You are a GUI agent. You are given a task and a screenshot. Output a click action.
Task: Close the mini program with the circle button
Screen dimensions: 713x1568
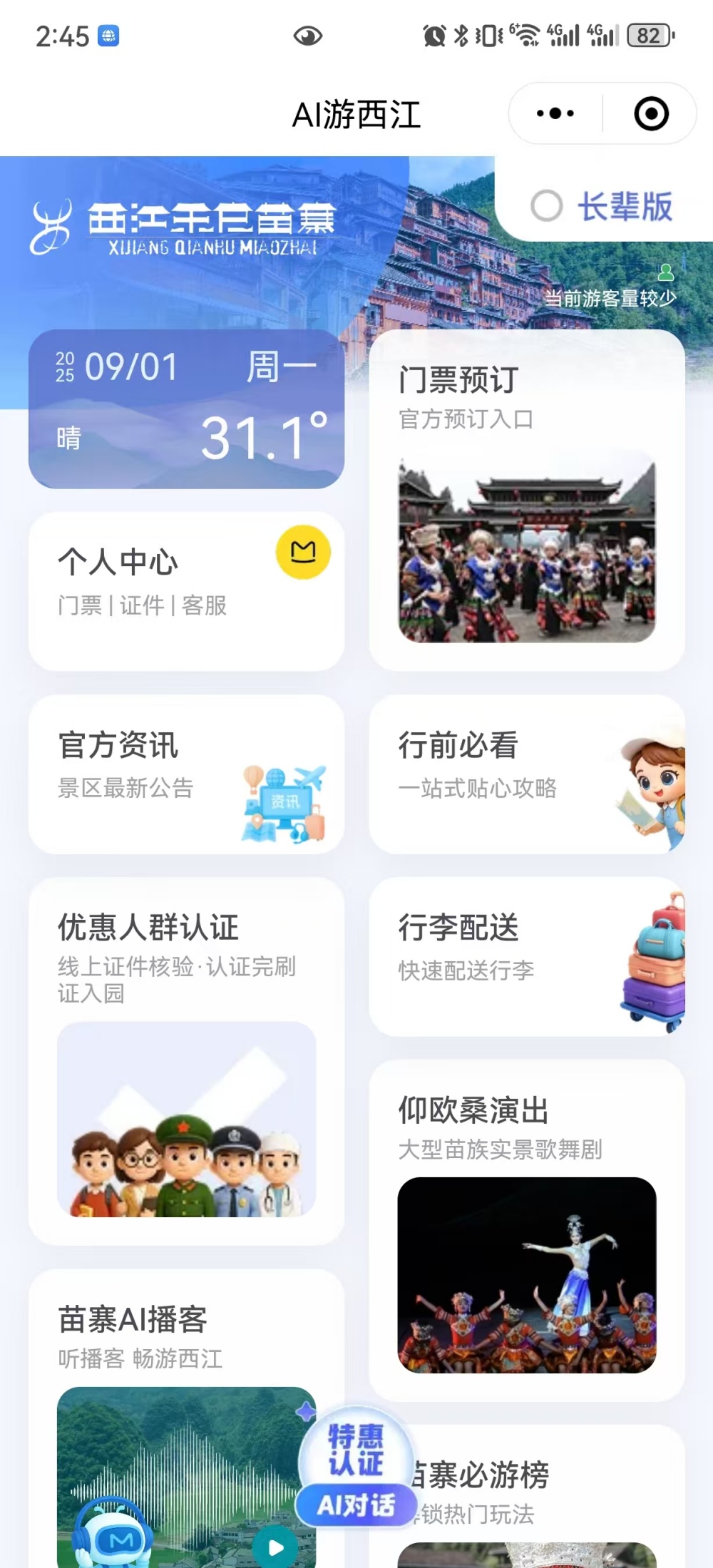(651, 113)
